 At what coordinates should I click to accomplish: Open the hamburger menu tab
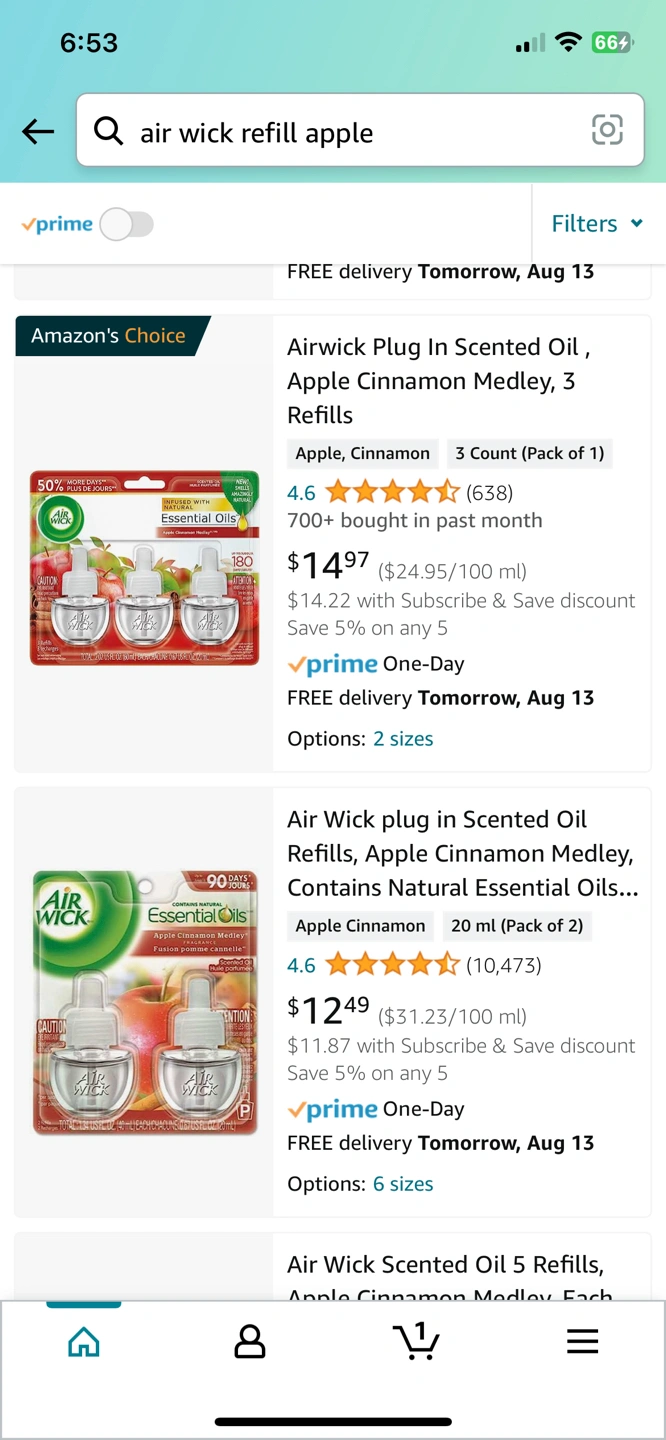[582, 1341]
